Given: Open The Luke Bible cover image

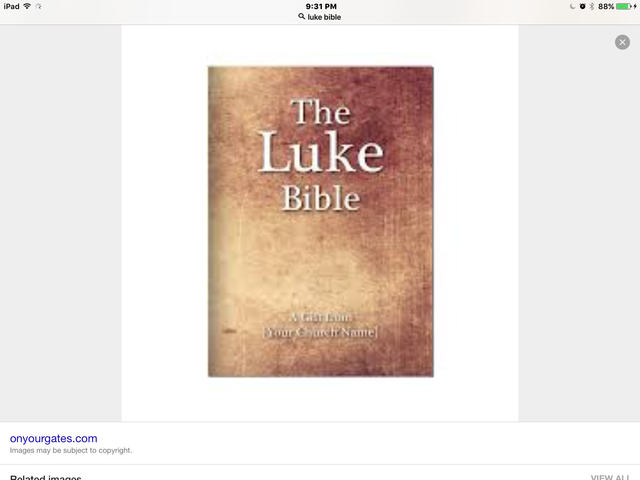Looking at the screenshot, I should coord(320,221).
